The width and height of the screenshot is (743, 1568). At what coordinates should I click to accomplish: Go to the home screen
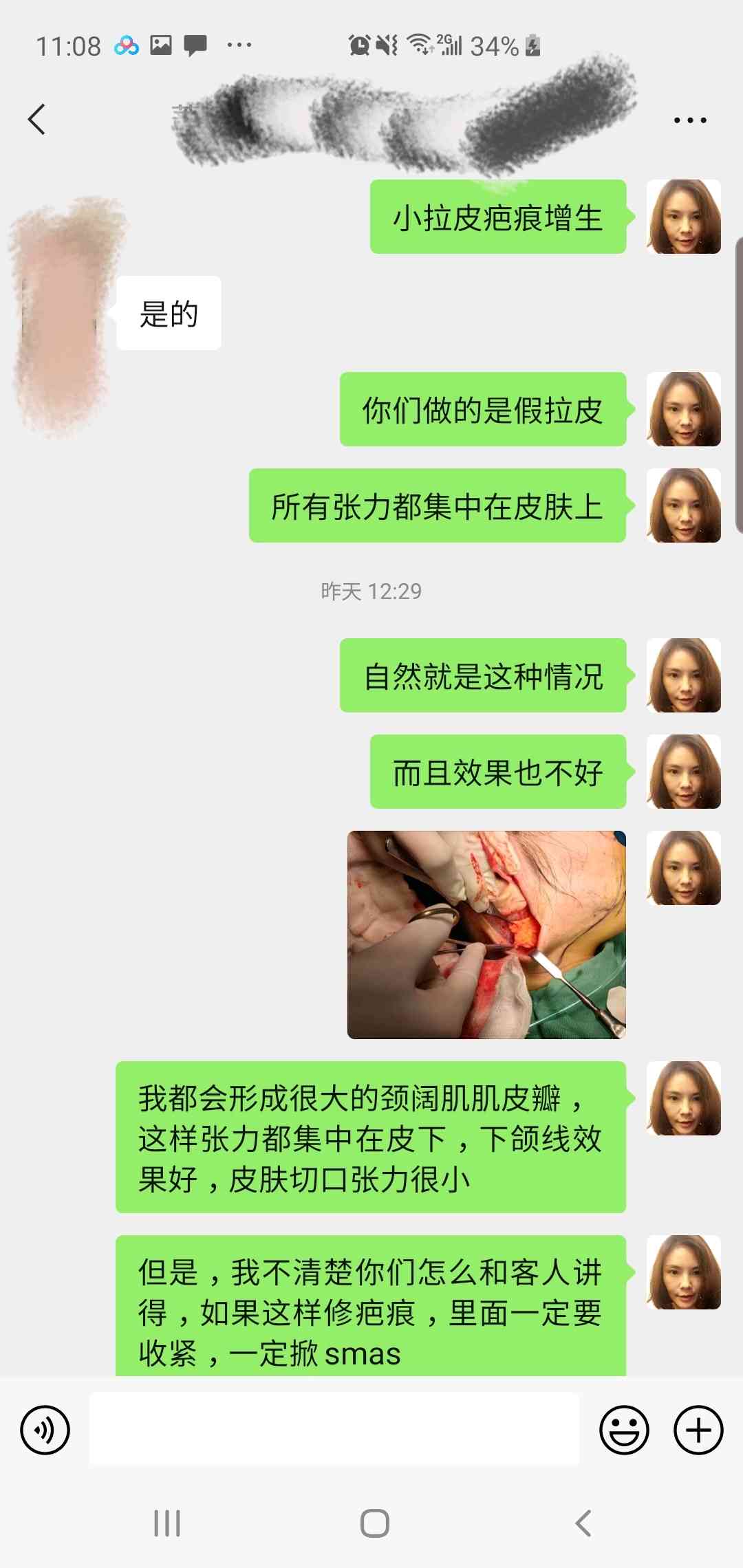[x=374, y=1523]
